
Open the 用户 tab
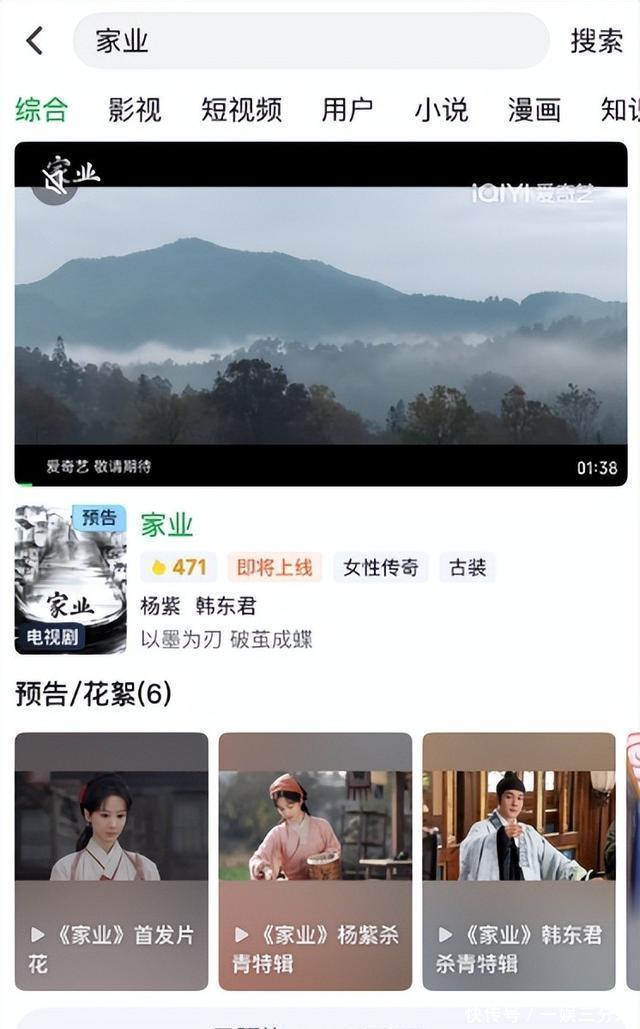coord(347,109)
